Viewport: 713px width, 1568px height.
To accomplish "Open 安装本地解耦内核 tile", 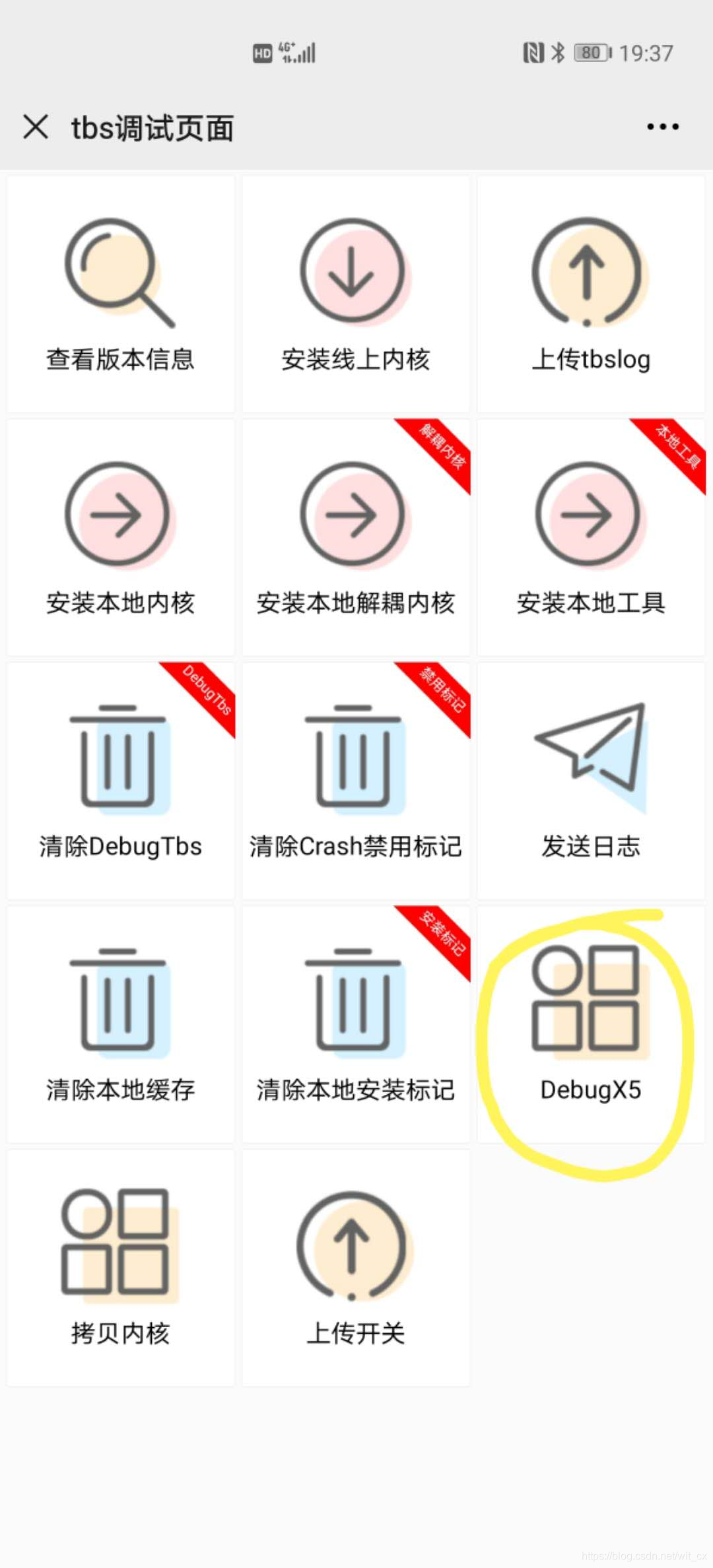I will click(x=355, y=538).
